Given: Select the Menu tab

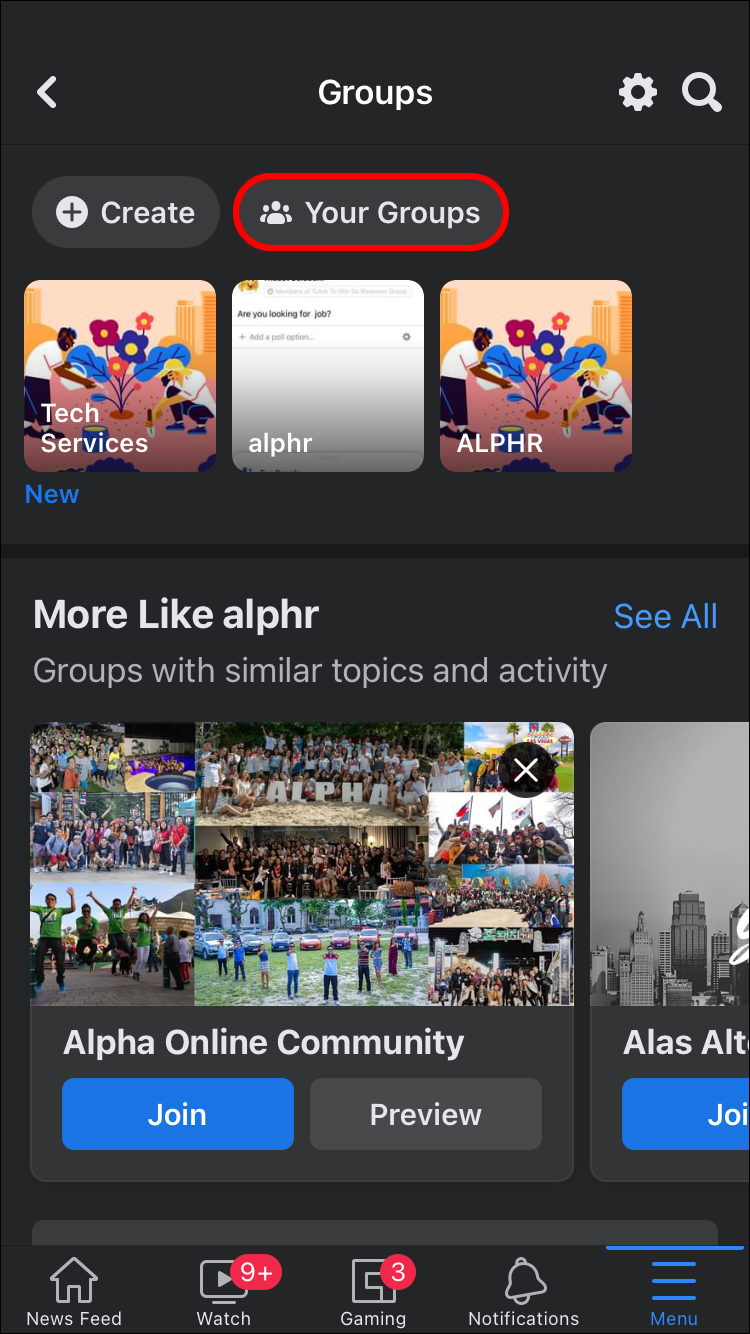Looking at the screenshot, I should click(674, 1292).
